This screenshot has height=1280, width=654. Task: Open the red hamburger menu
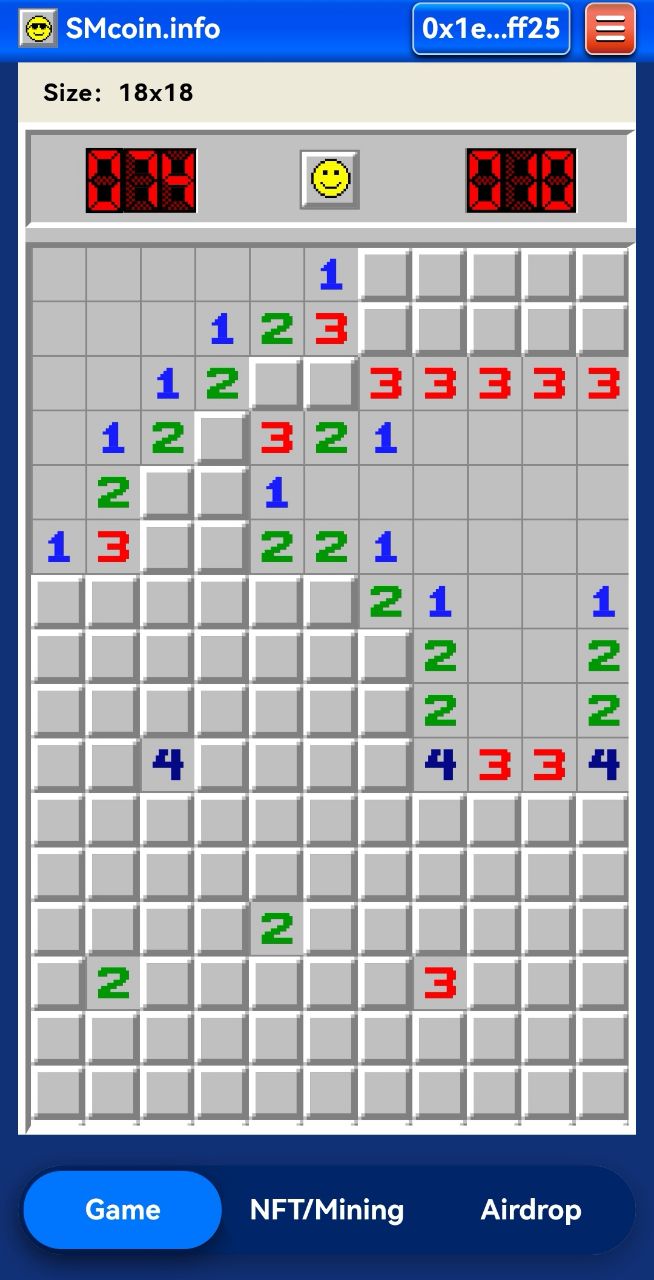tap(609, 29)
